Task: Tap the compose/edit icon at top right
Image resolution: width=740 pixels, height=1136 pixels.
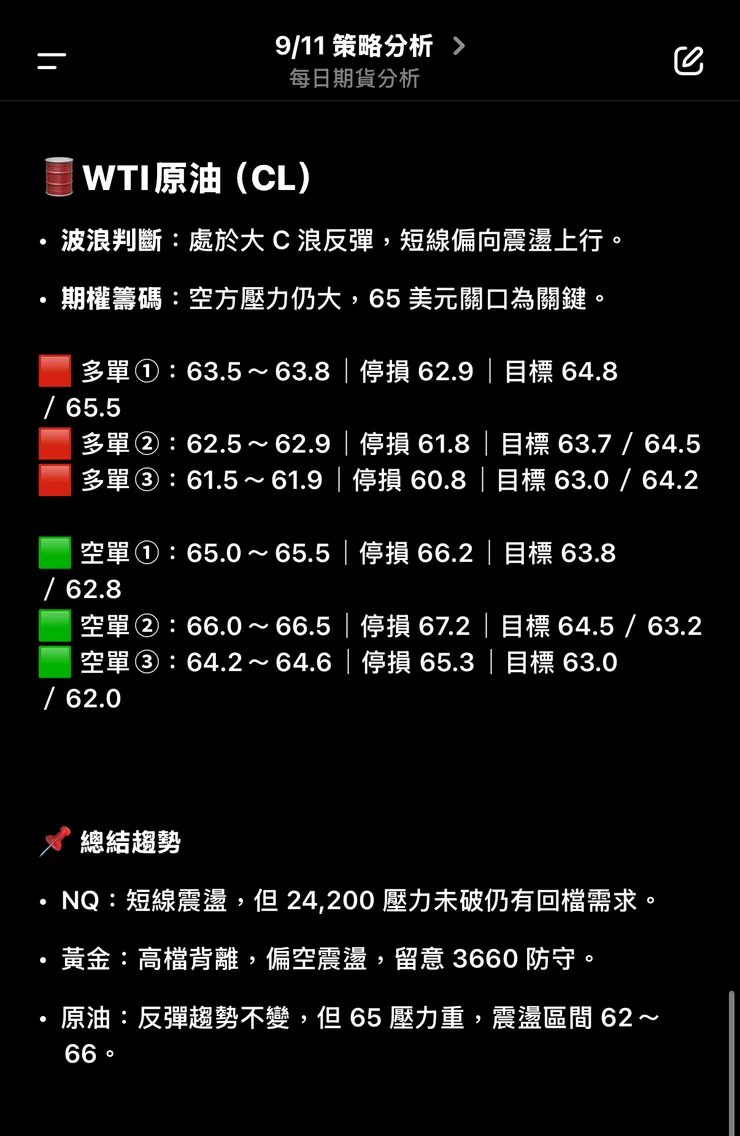Action: [688, 60]
